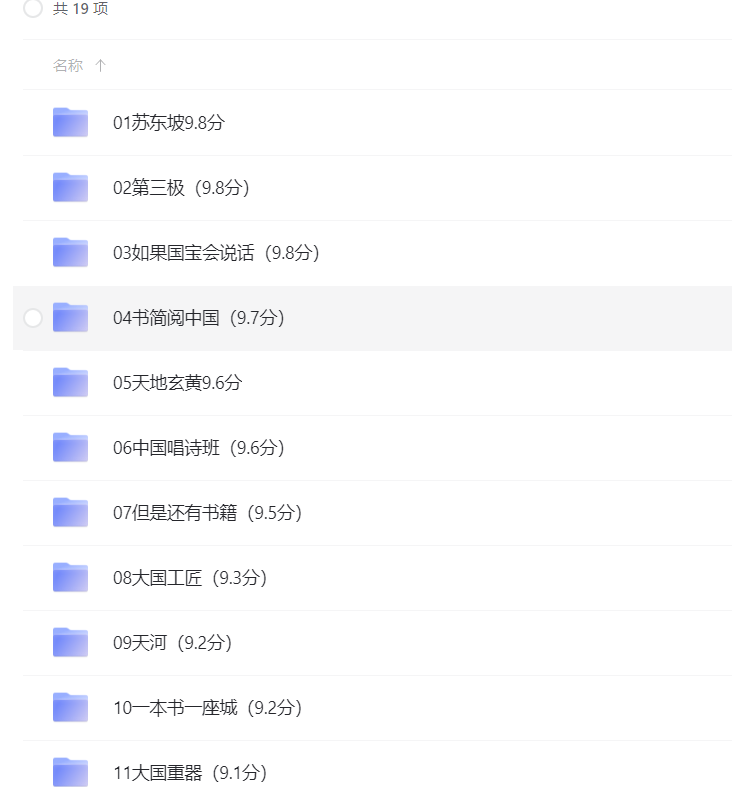Tick the select-all circle beside 共 19 项
732x787 pixels.
pyautogui.click(x=33, y=9)
